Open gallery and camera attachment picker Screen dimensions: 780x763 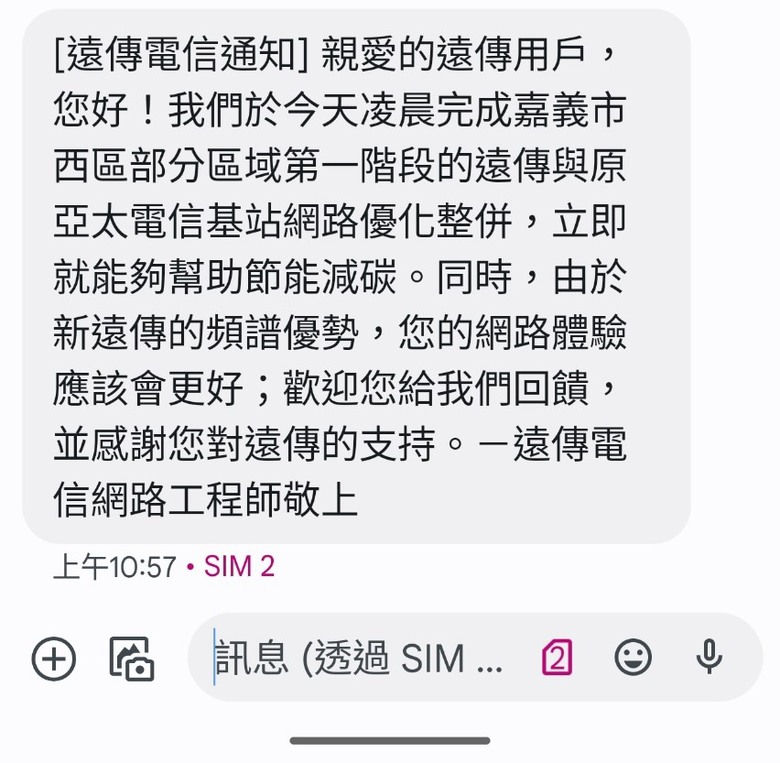(x=131, y=659)
